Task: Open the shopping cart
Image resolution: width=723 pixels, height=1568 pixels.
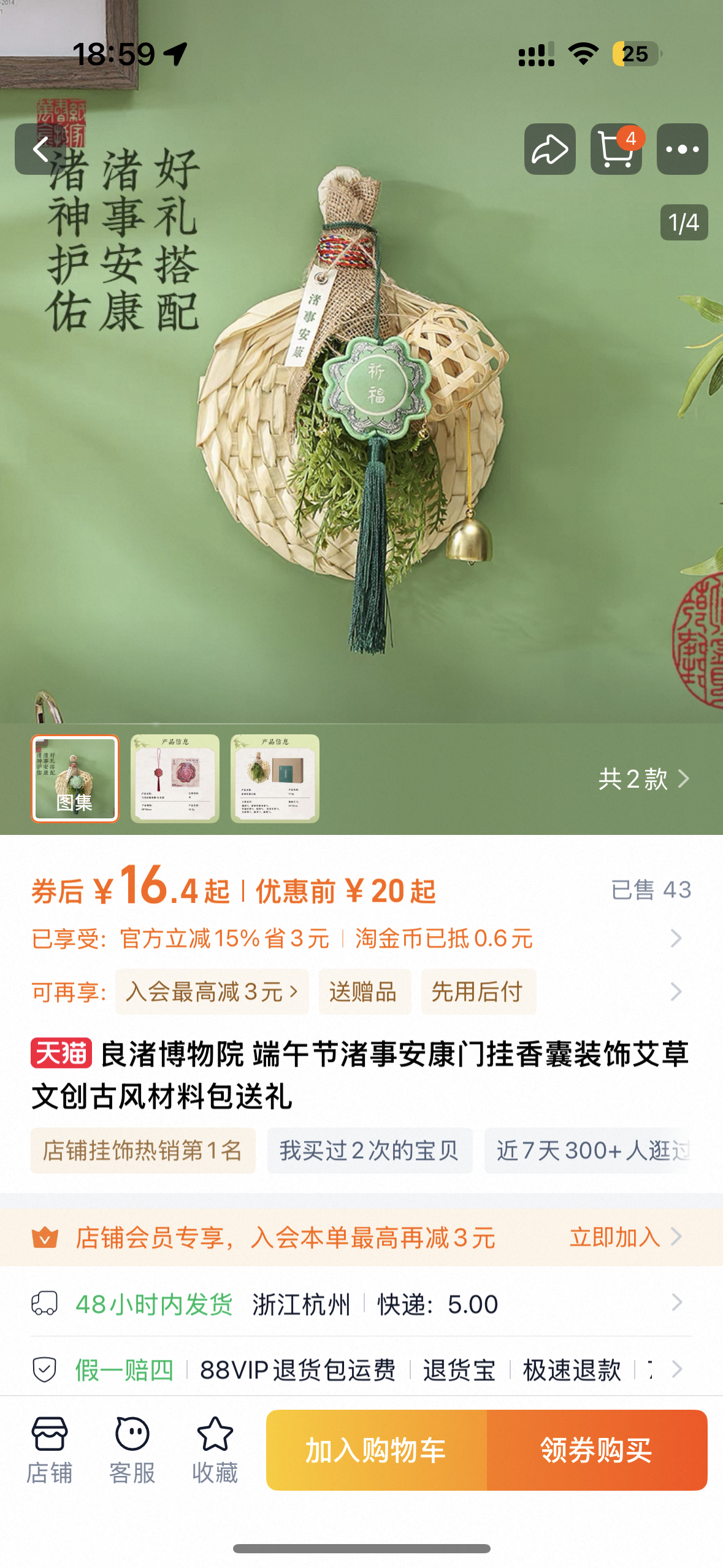Action: click(x=616, y=149)
